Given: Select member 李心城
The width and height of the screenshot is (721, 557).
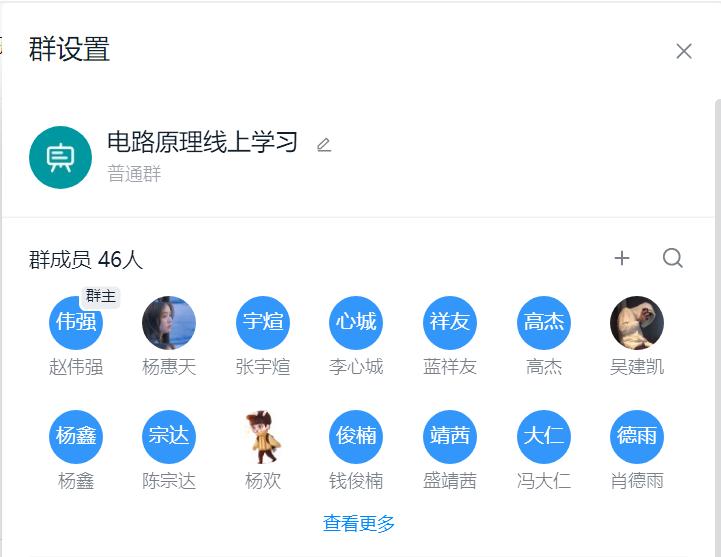Looking at the screenshot, I should tap(356, 323).
